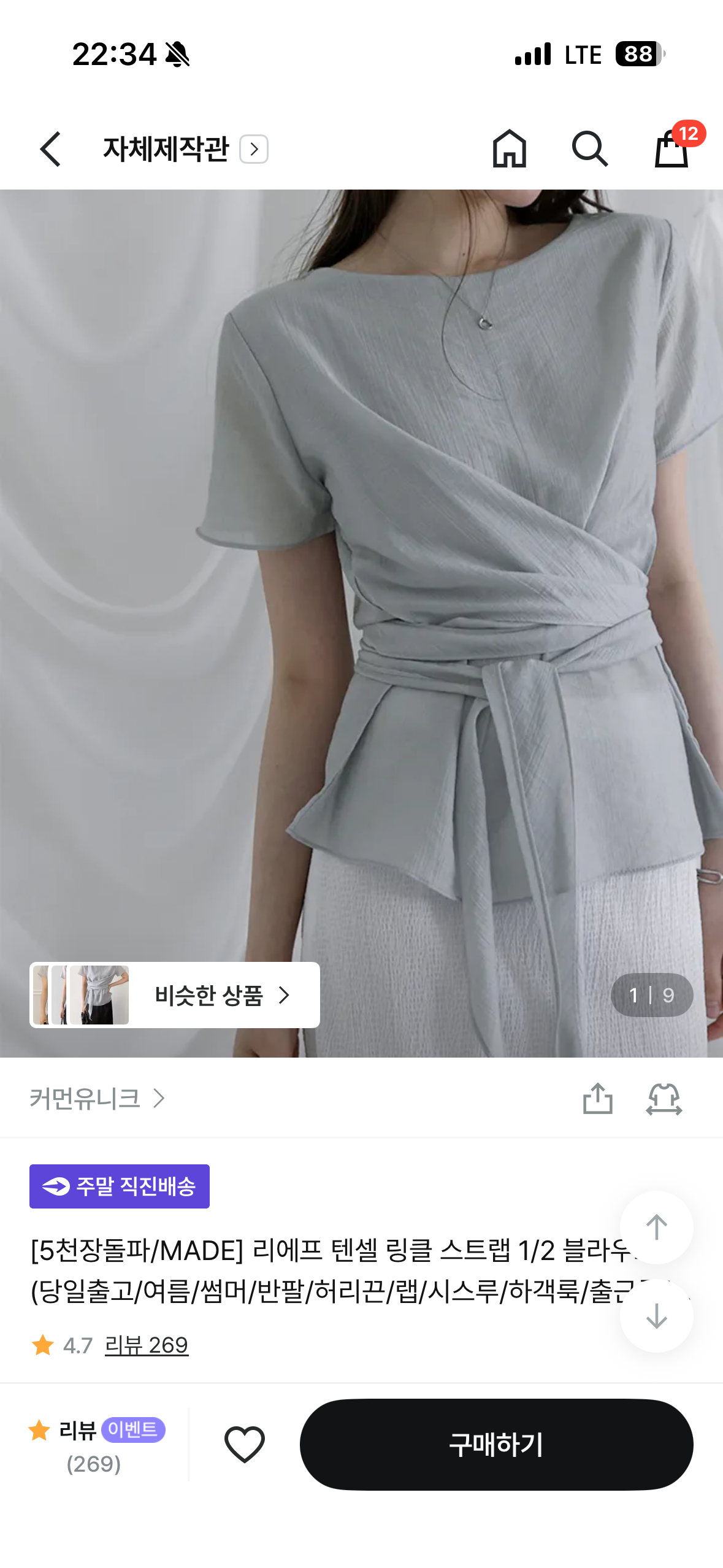View 비슷한 상품 similar products
This screenshot has height=1568, width=723.
point(175,994)
